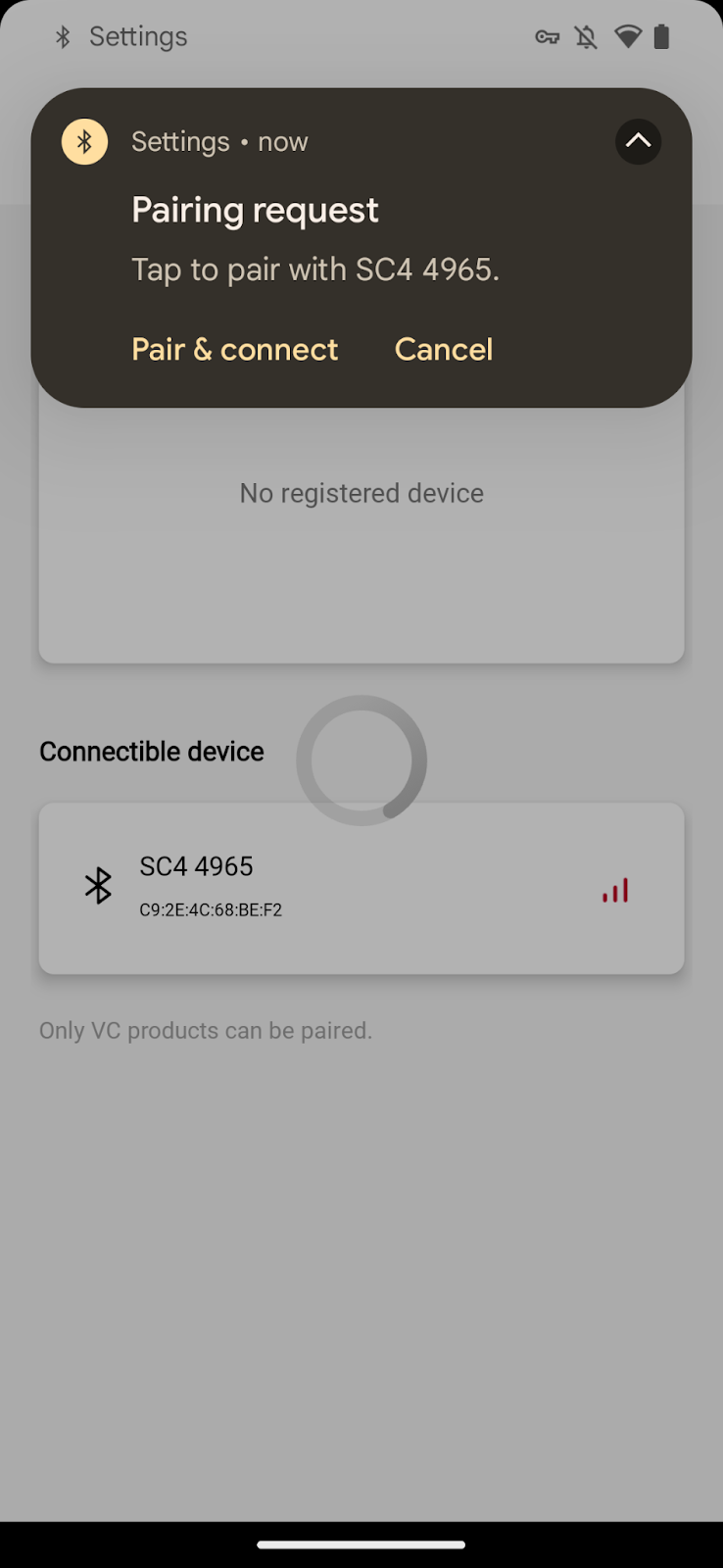Tap Pair & connect in the notification

click(x=234, y=350)
